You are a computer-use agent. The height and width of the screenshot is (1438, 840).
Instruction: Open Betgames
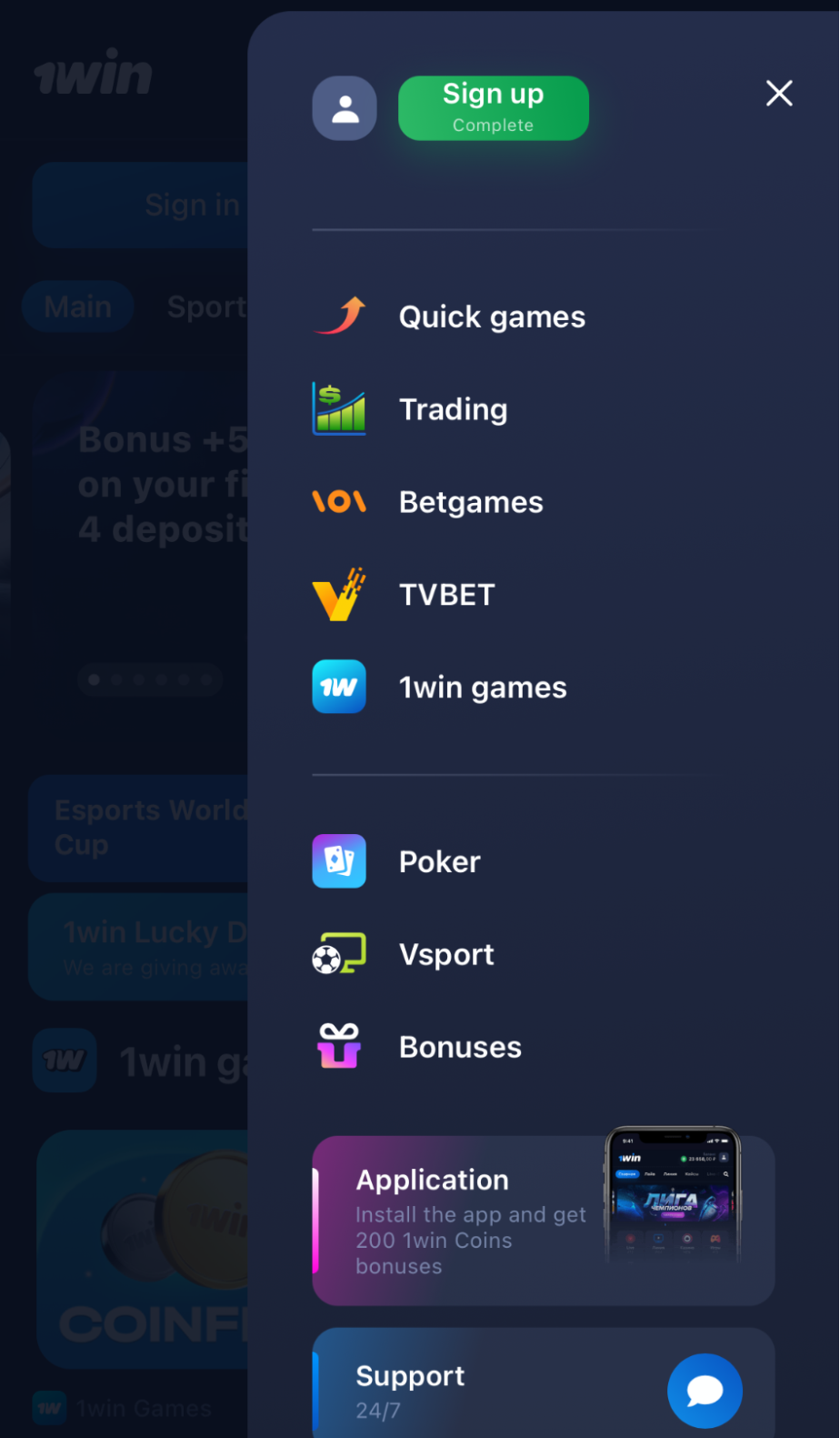click(x=470, y=502)
